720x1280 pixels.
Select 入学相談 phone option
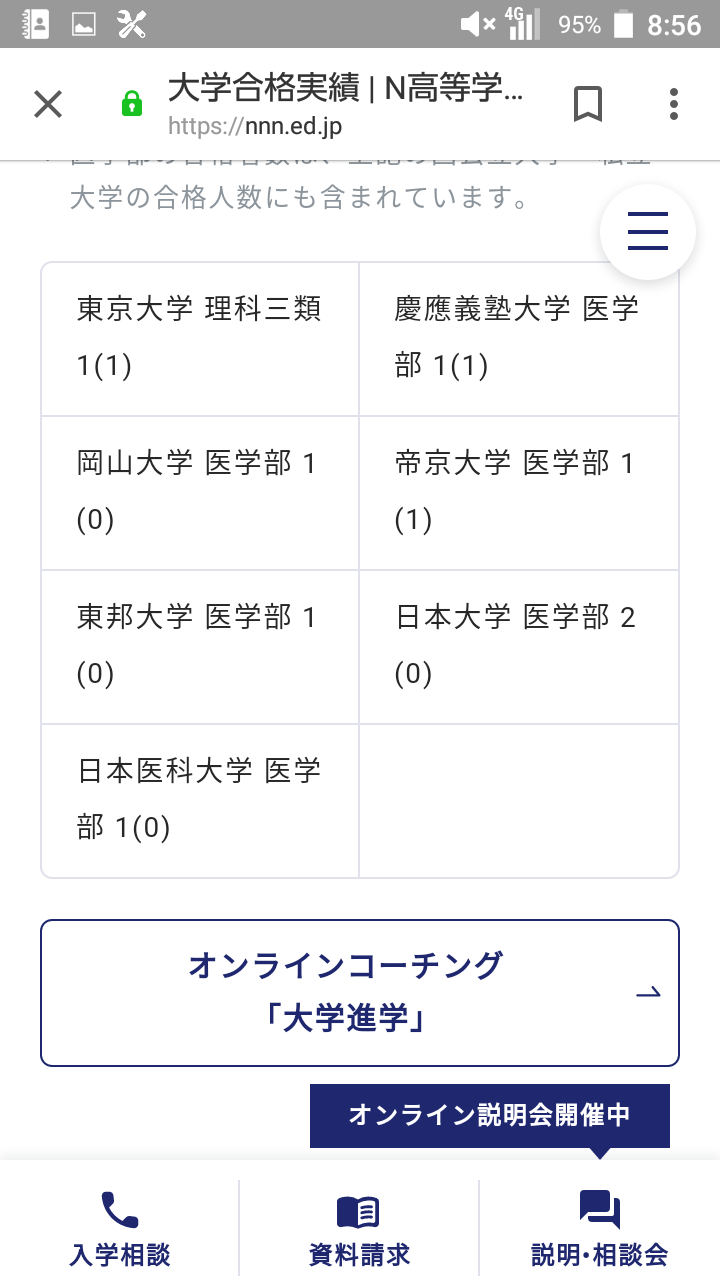[x=120, y=1228]
